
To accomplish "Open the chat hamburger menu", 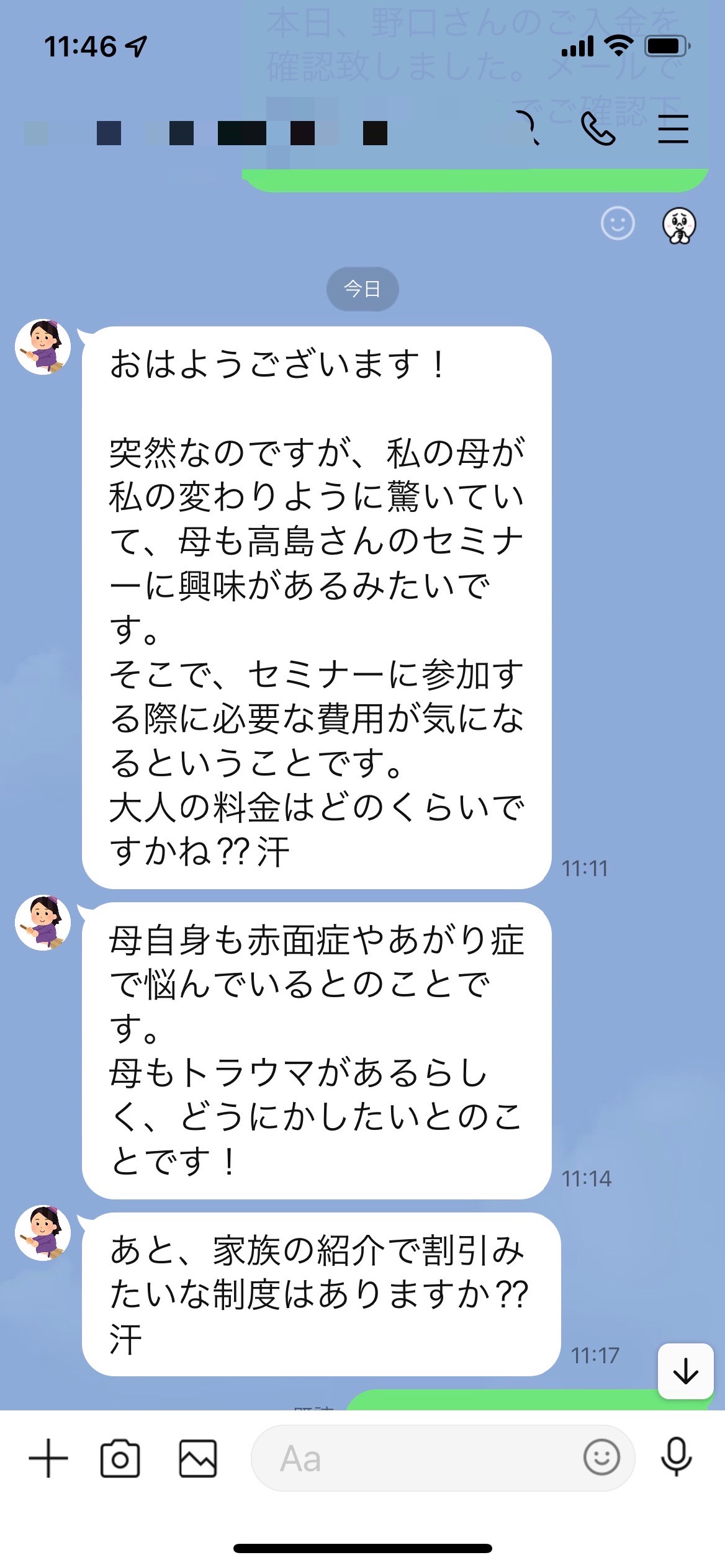I will tap(673, 129).
